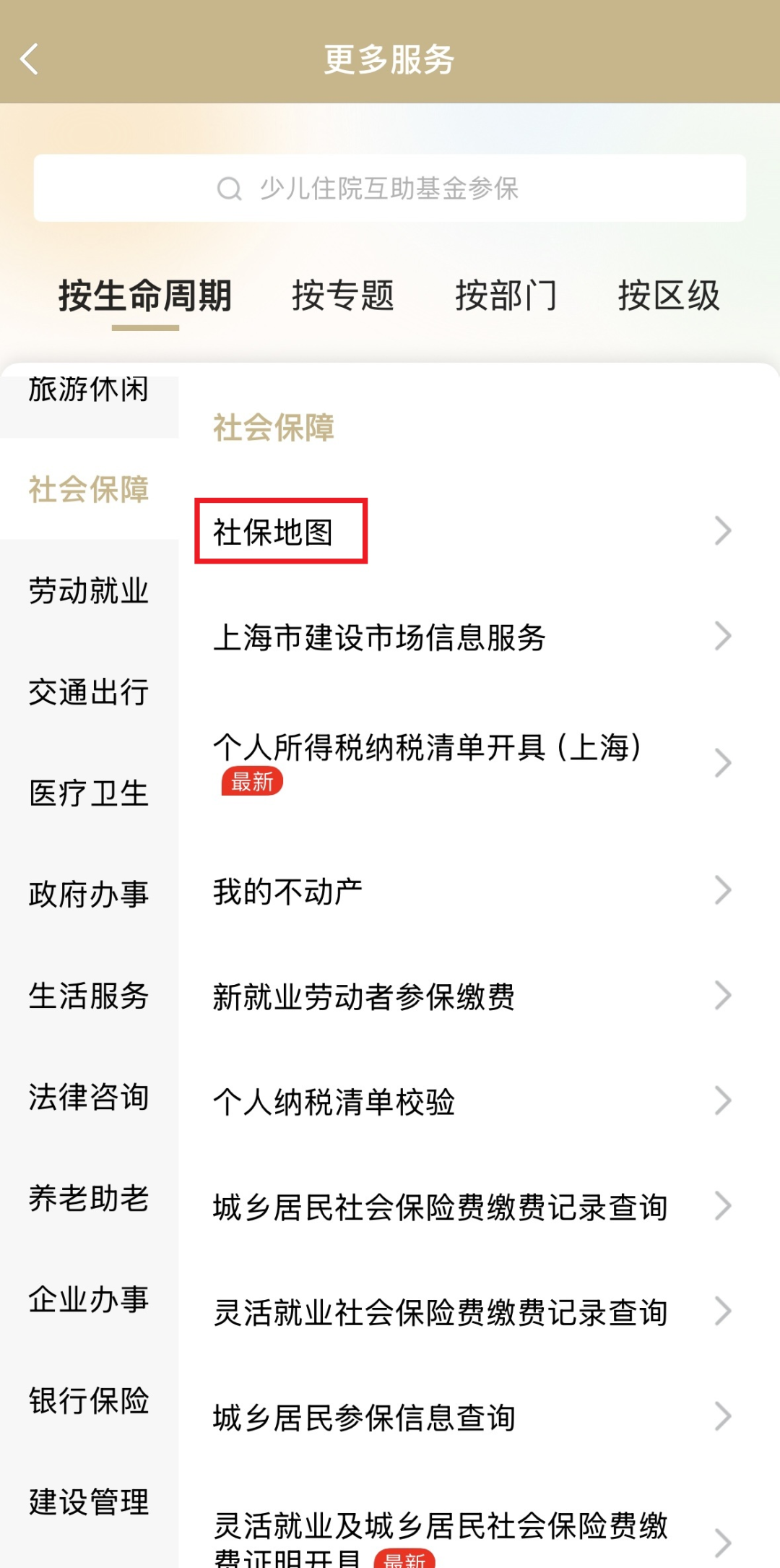Open 城乡居民社会保险费缴费记录查询

click(x=440, y=1207)
